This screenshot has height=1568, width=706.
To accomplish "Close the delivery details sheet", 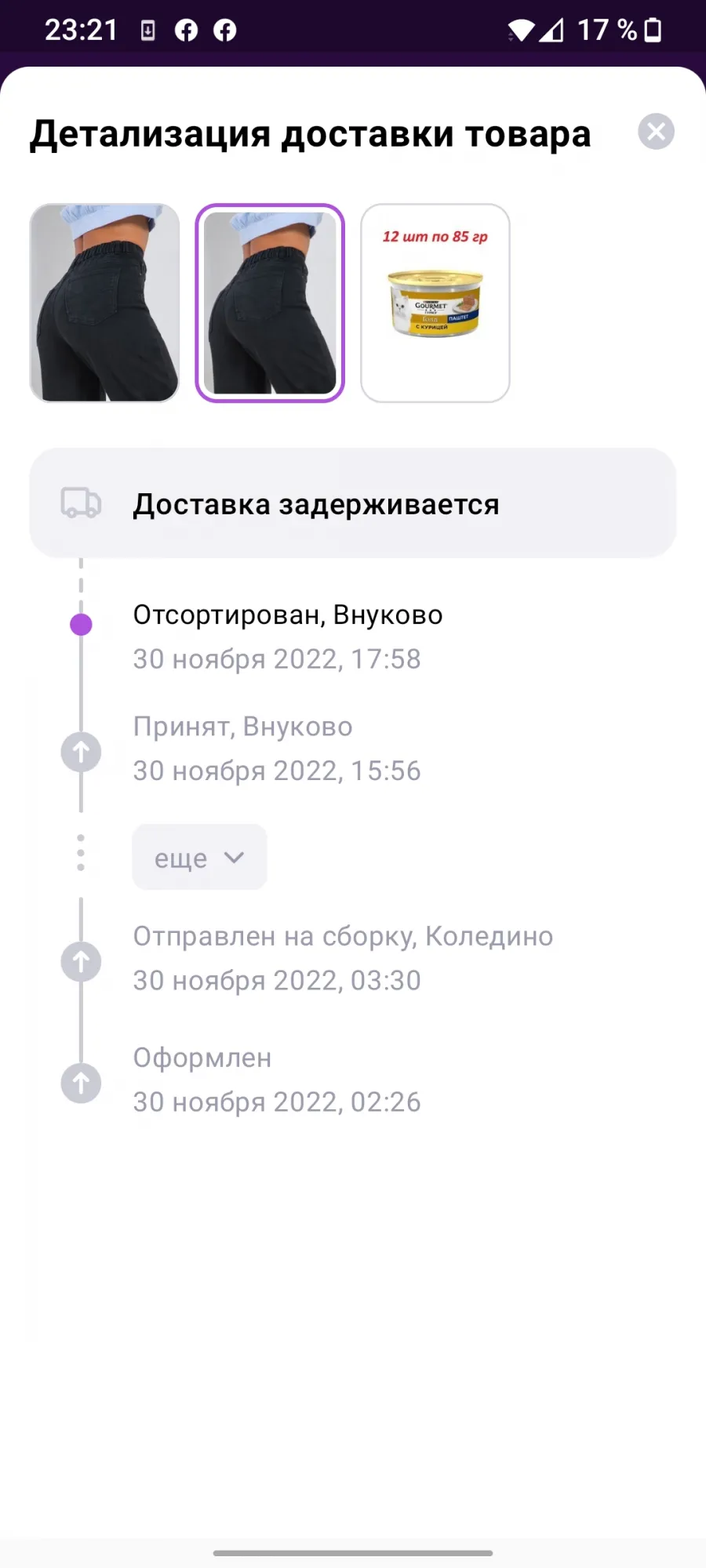I will click(657, 132).
